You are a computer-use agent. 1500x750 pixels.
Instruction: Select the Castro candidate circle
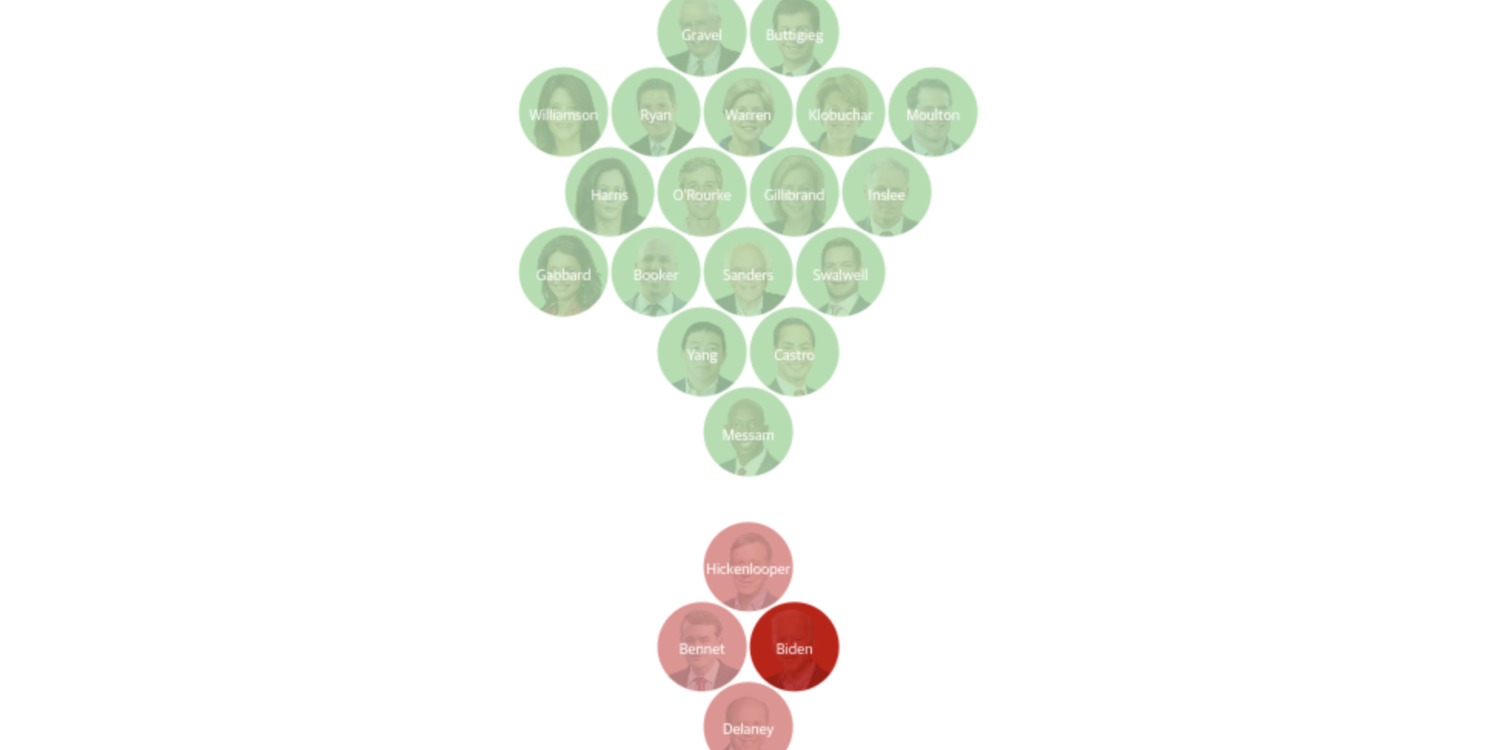coord(794,352)
